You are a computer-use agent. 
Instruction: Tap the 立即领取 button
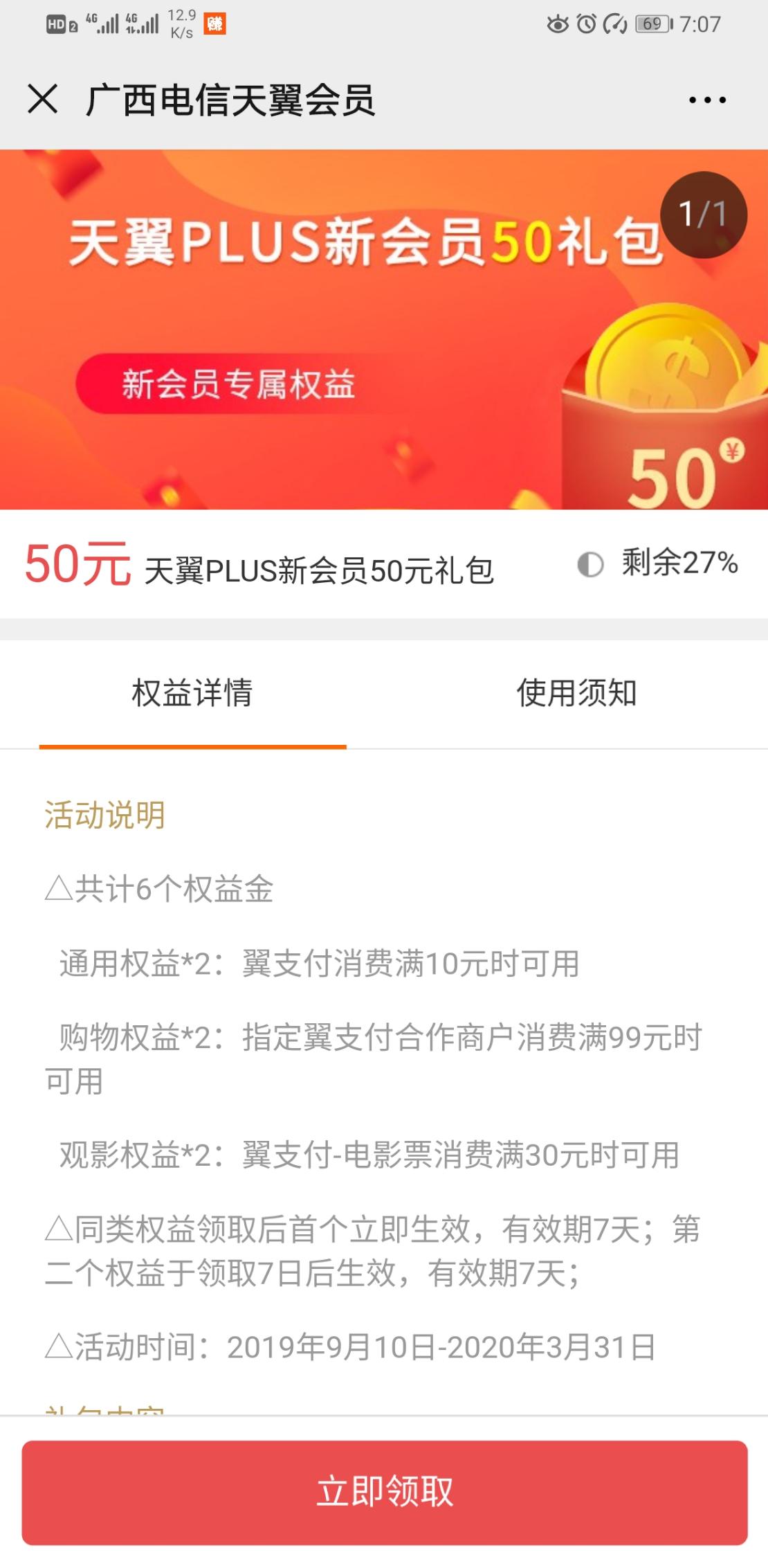coord(385,1492)
